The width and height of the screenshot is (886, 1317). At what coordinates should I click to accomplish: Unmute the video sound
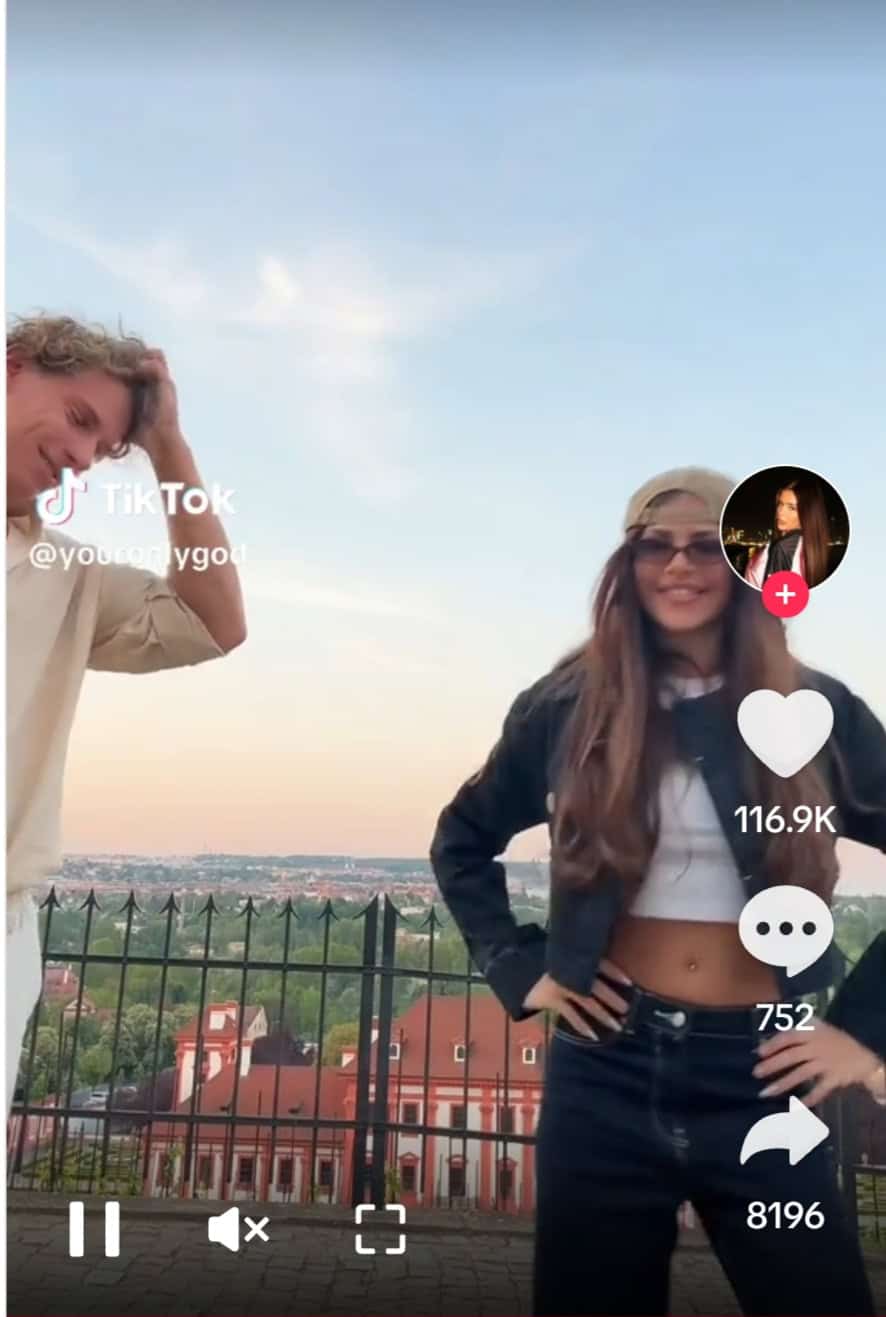click(238, 1229)
